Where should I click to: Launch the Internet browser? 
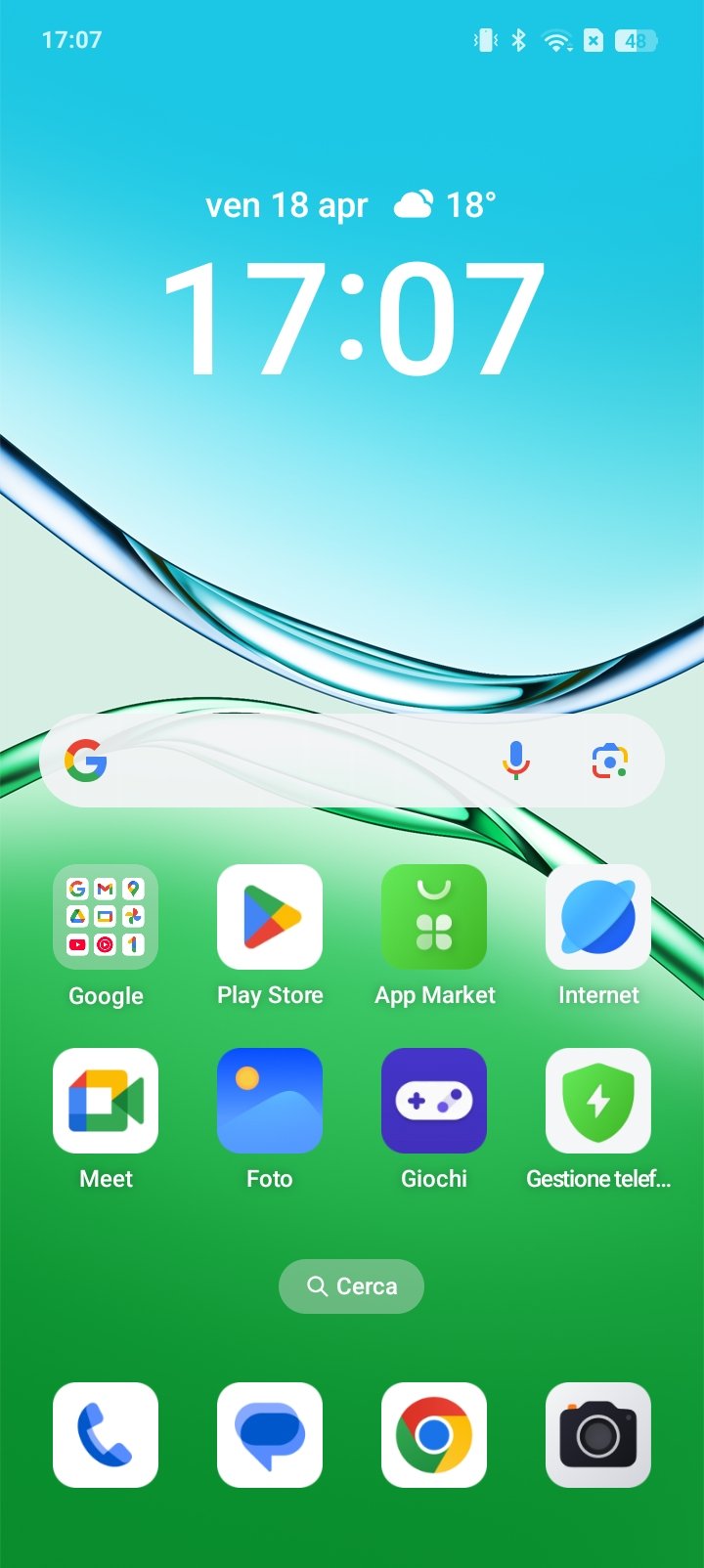pos(598,917)
